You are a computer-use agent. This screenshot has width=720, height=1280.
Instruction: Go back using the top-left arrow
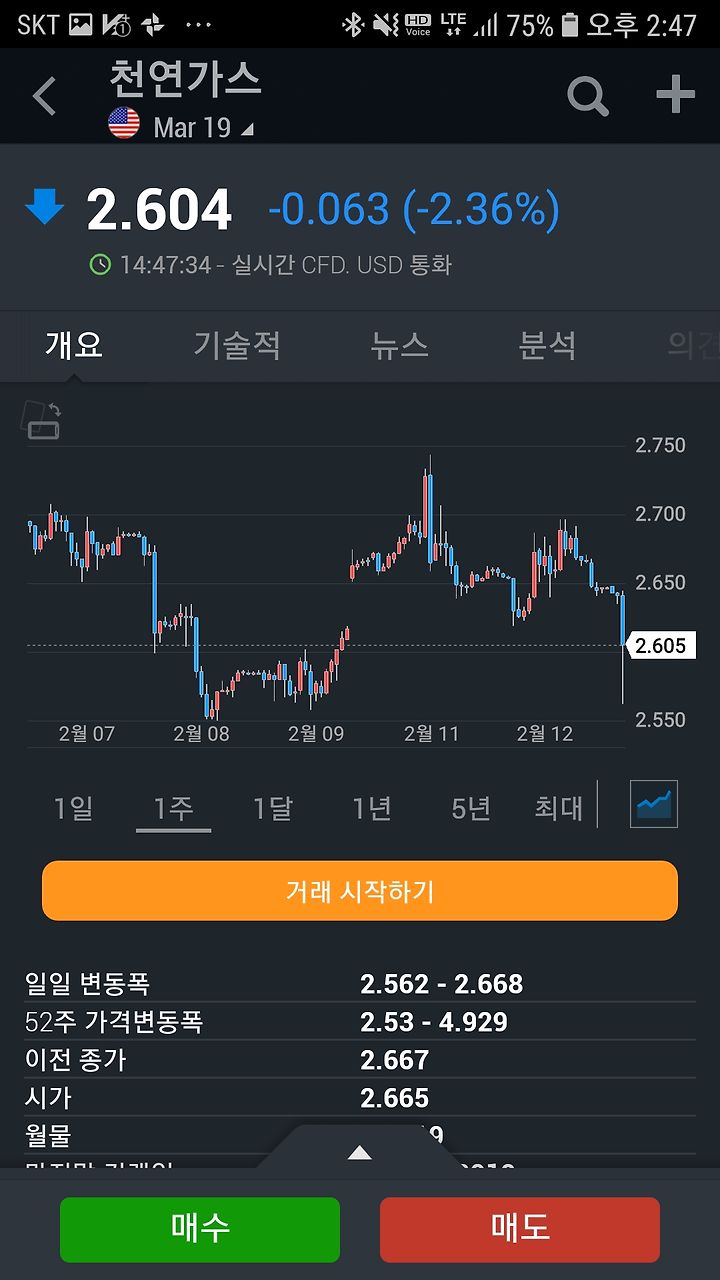click(x=44, y=97)
